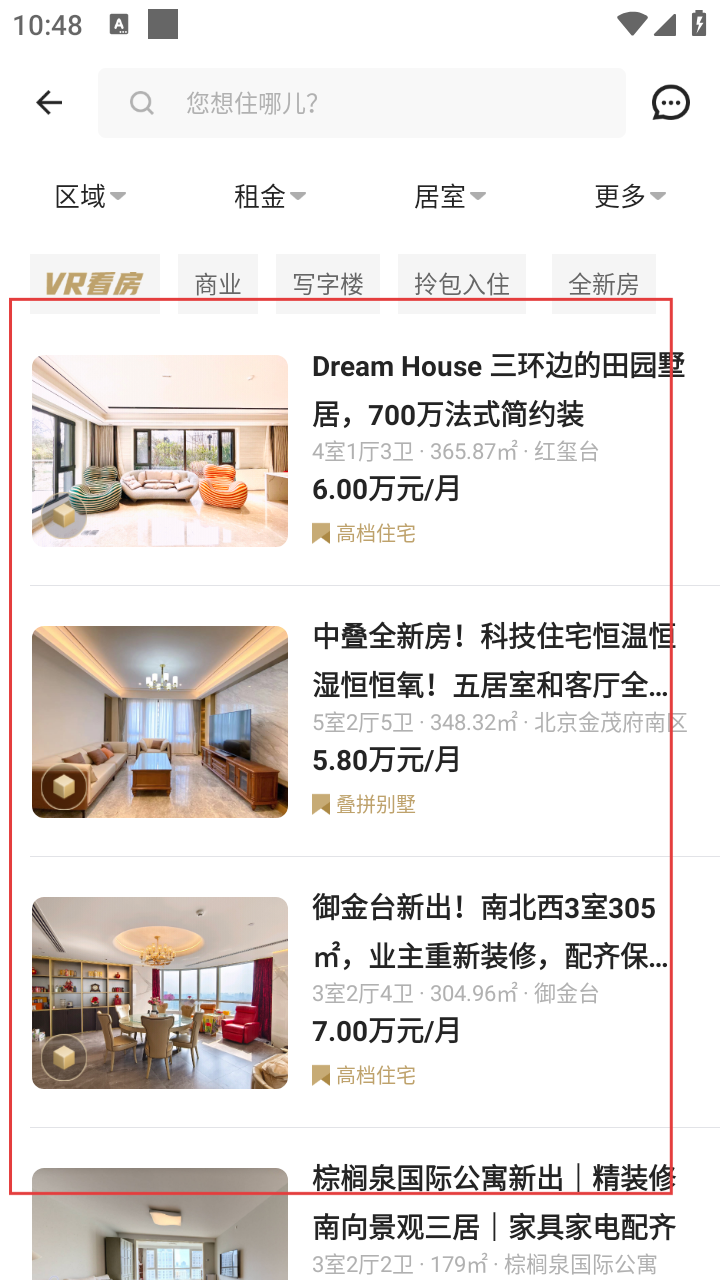Open the messages chat bubble icon

(670, 102)
